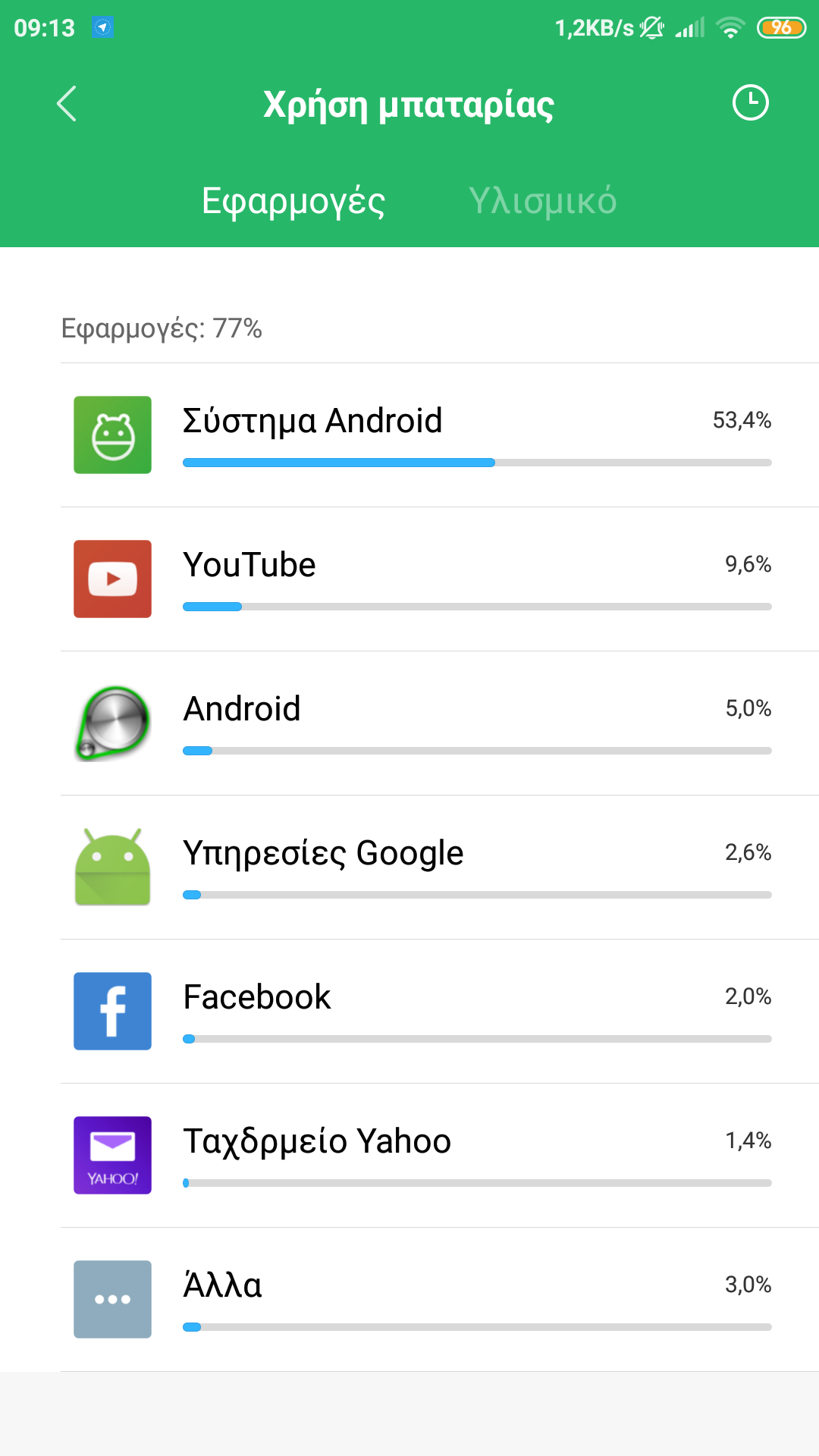This screenshot has width=819, height=1456.
Task: Select the Εφαρμογές tab
Action: point(293,201)
